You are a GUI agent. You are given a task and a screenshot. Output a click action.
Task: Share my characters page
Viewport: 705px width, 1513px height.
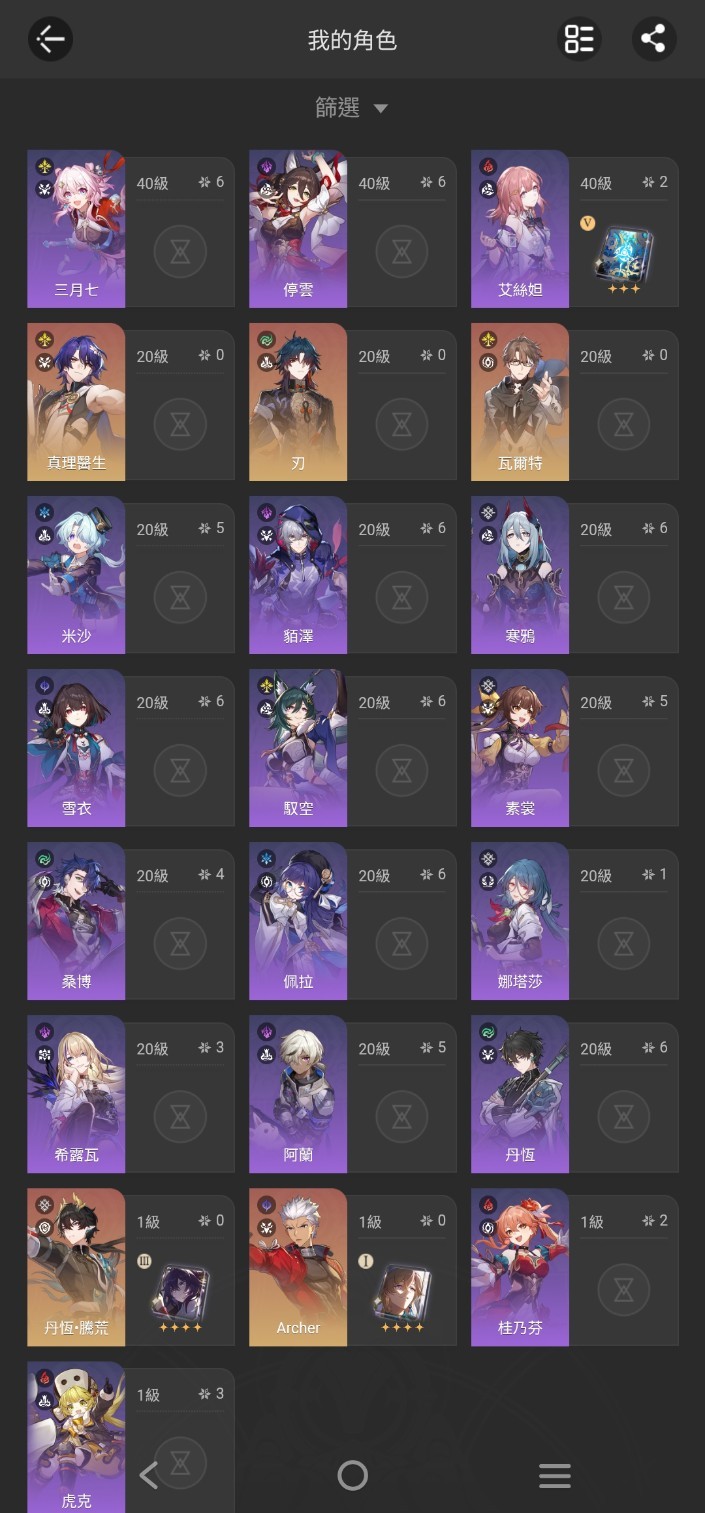[654, 40]
